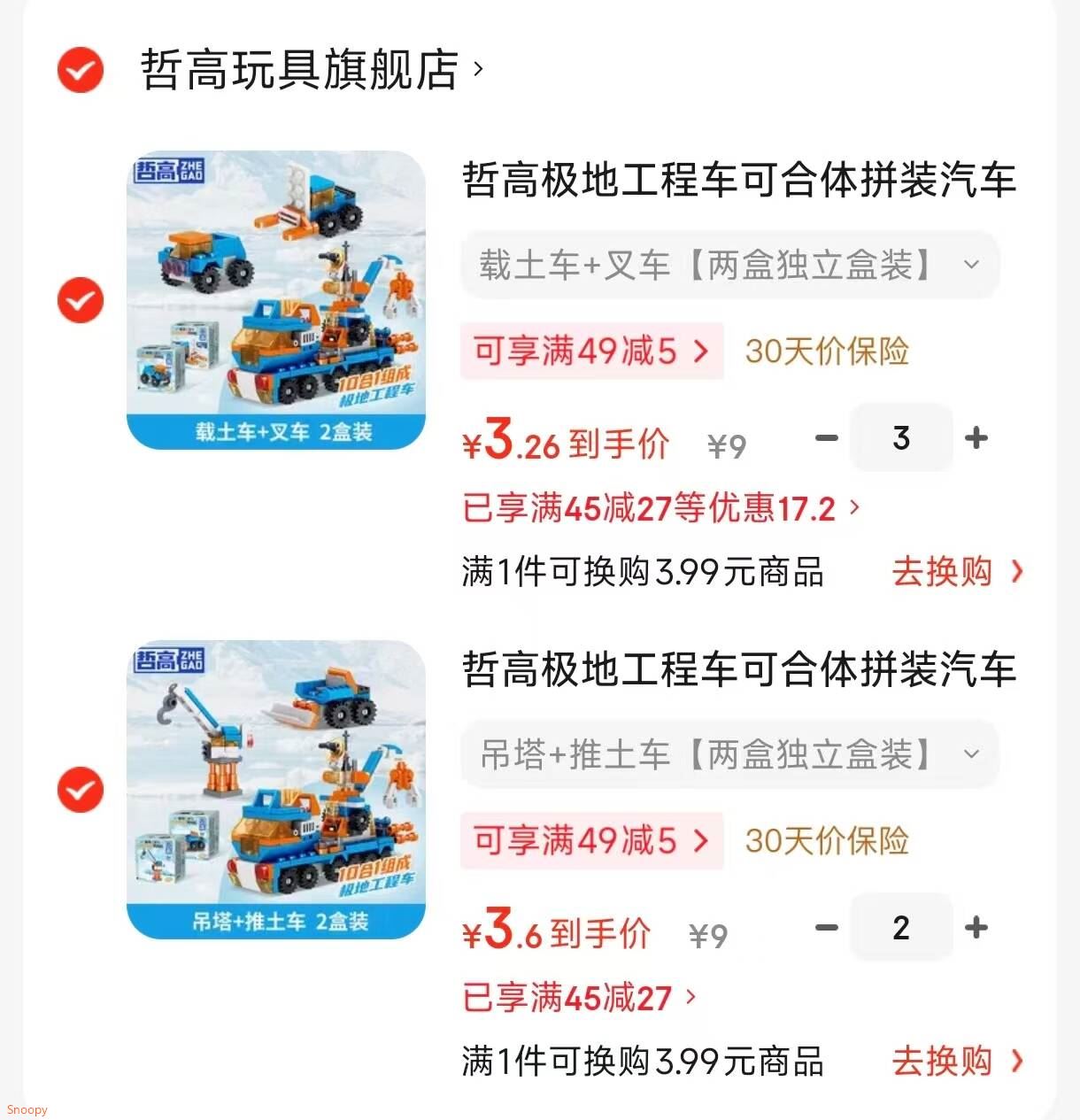
Task: Click the 可享满49减5 tag on second item
Action: (590, 841)
